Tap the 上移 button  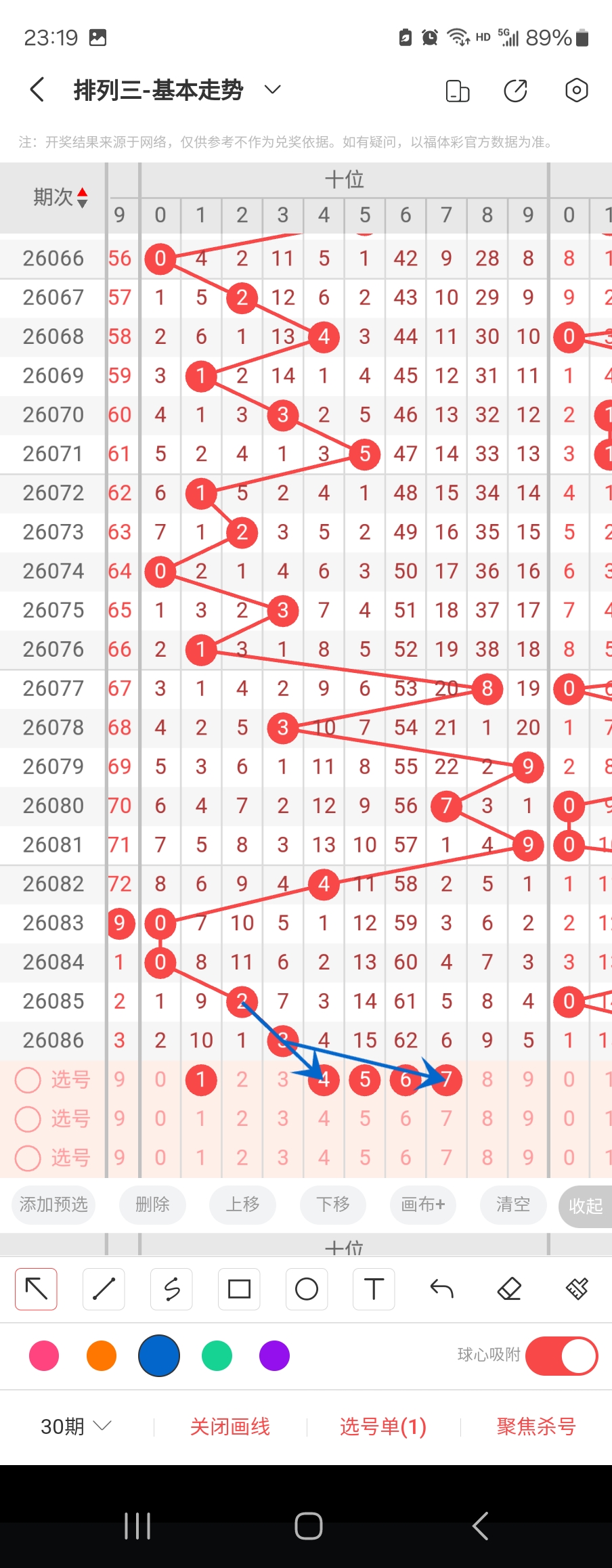pos(242,1204)
